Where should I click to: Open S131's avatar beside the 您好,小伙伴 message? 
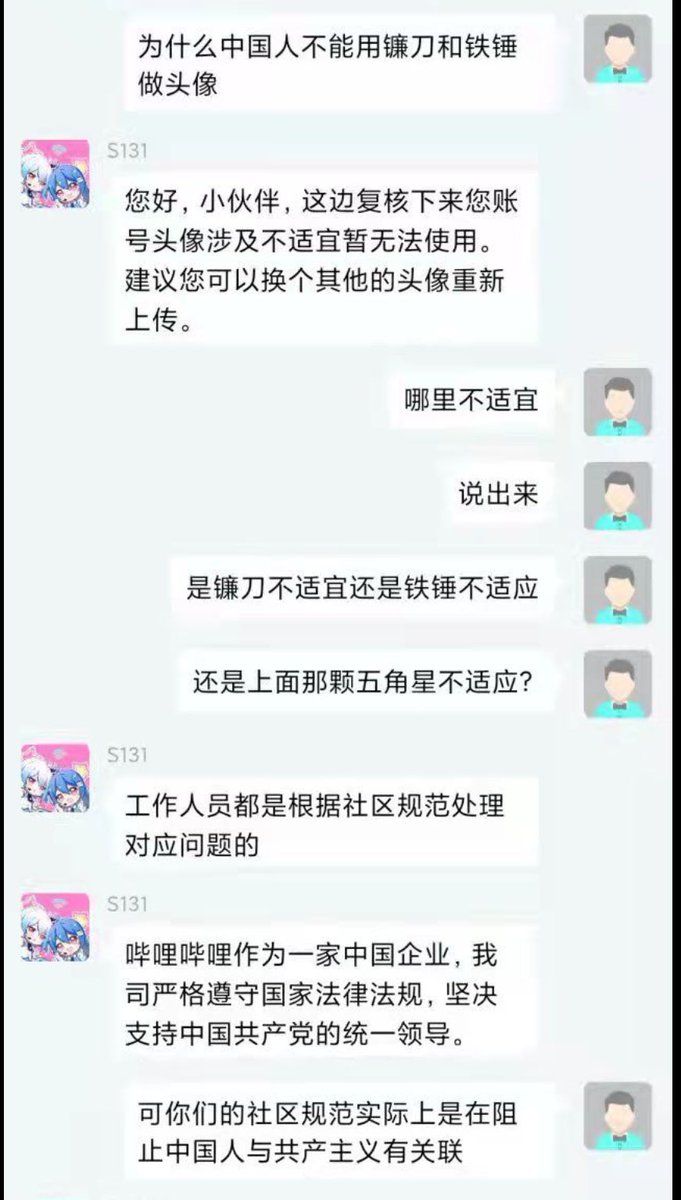(x=55, y=174)
